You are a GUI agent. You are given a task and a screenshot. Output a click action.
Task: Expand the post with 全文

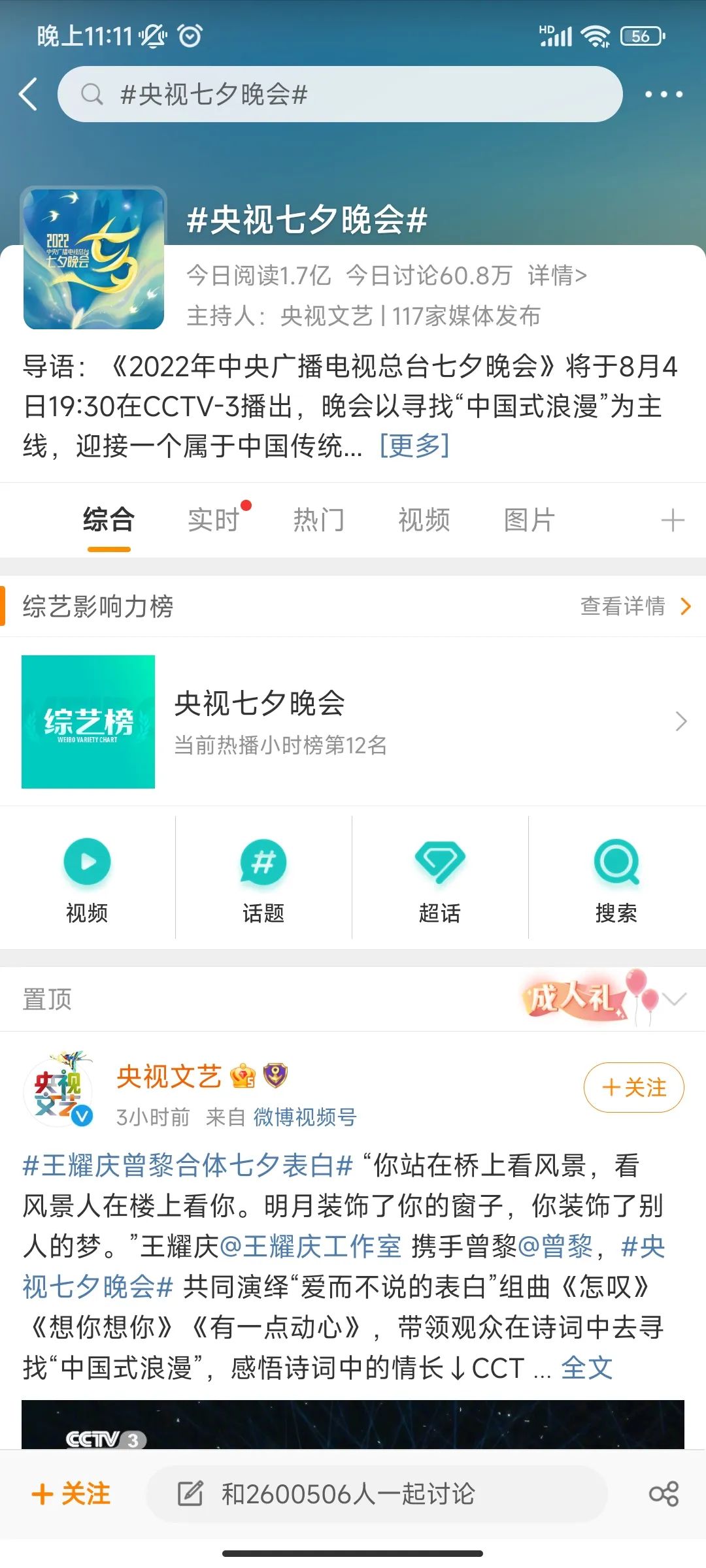click(x=586, y=1368)
